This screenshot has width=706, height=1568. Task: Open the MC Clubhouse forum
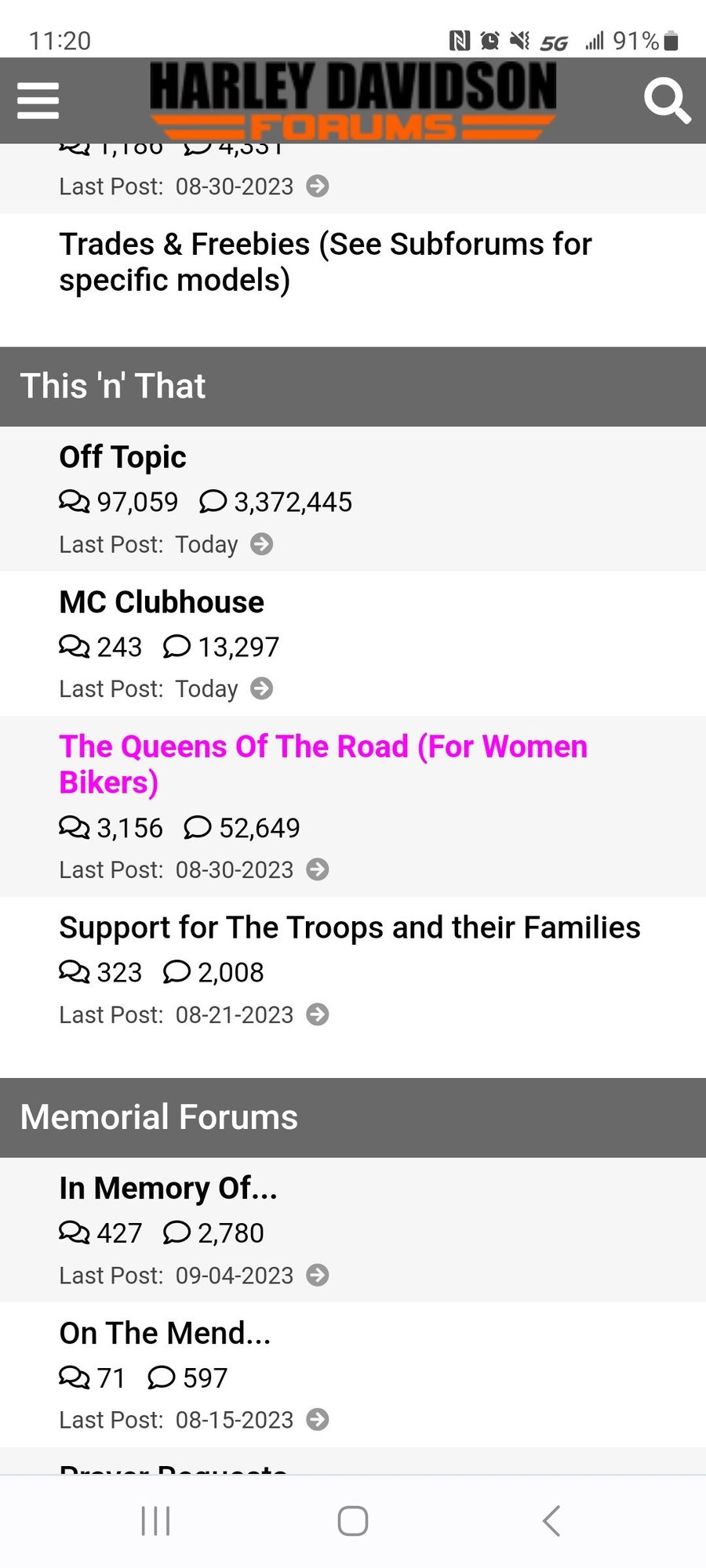click(162, 602)
